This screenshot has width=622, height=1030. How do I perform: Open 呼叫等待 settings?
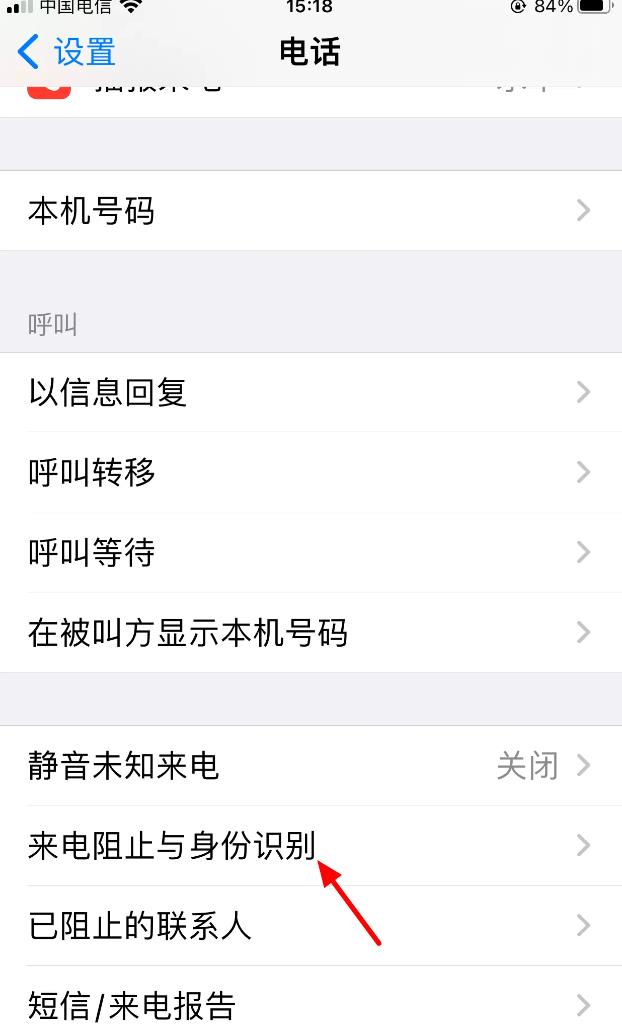(x=311, y=552)
